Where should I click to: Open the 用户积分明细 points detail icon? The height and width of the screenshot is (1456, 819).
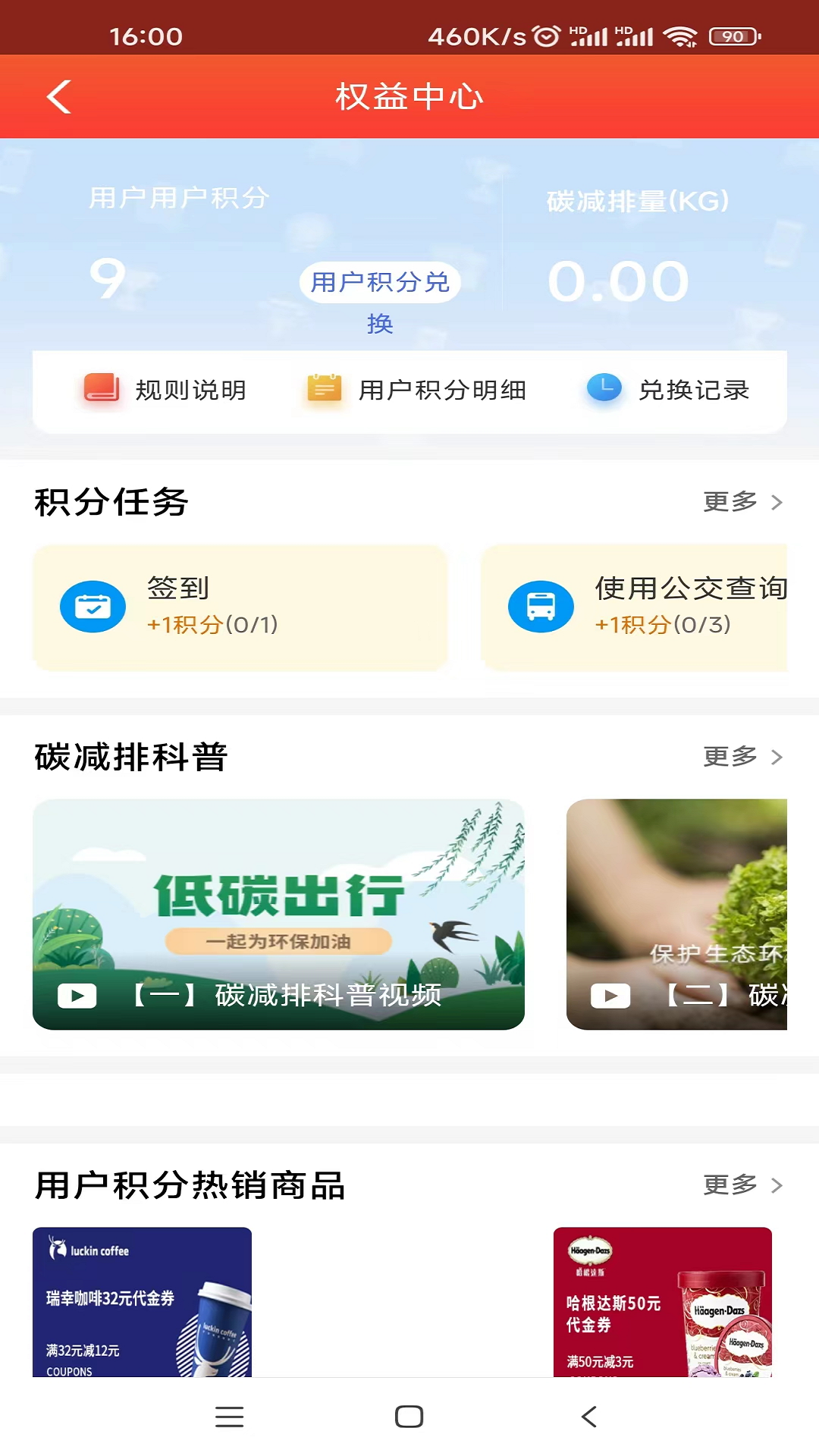tap(322, 388)
